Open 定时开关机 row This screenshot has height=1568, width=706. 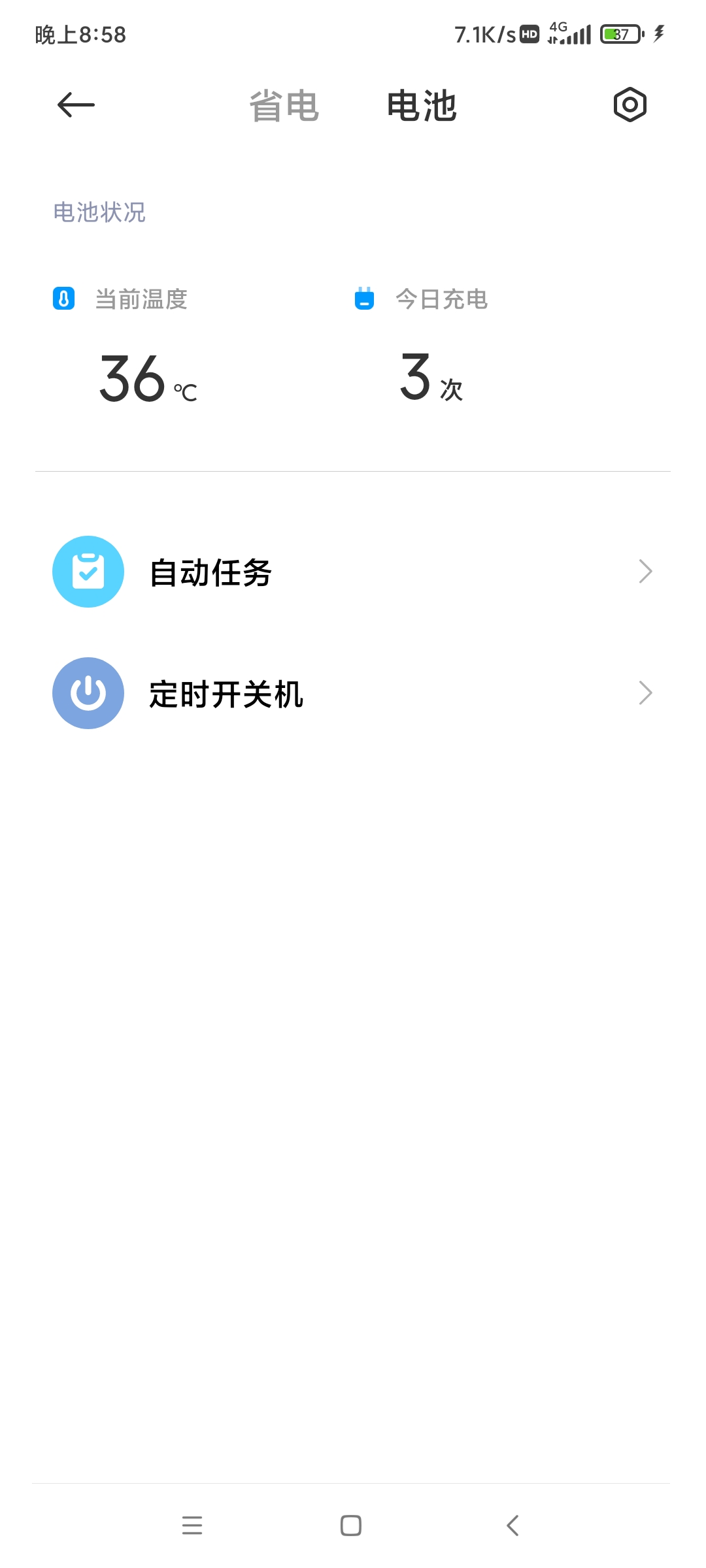(353, 693)
